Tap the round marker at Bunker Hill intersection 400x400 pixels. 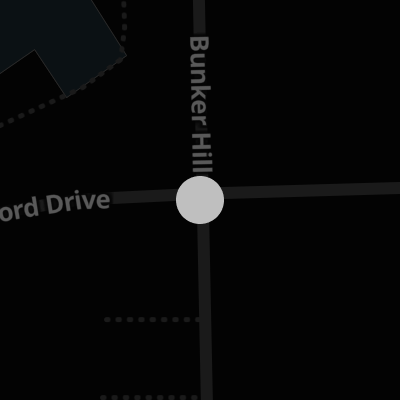tap(200, 200)
